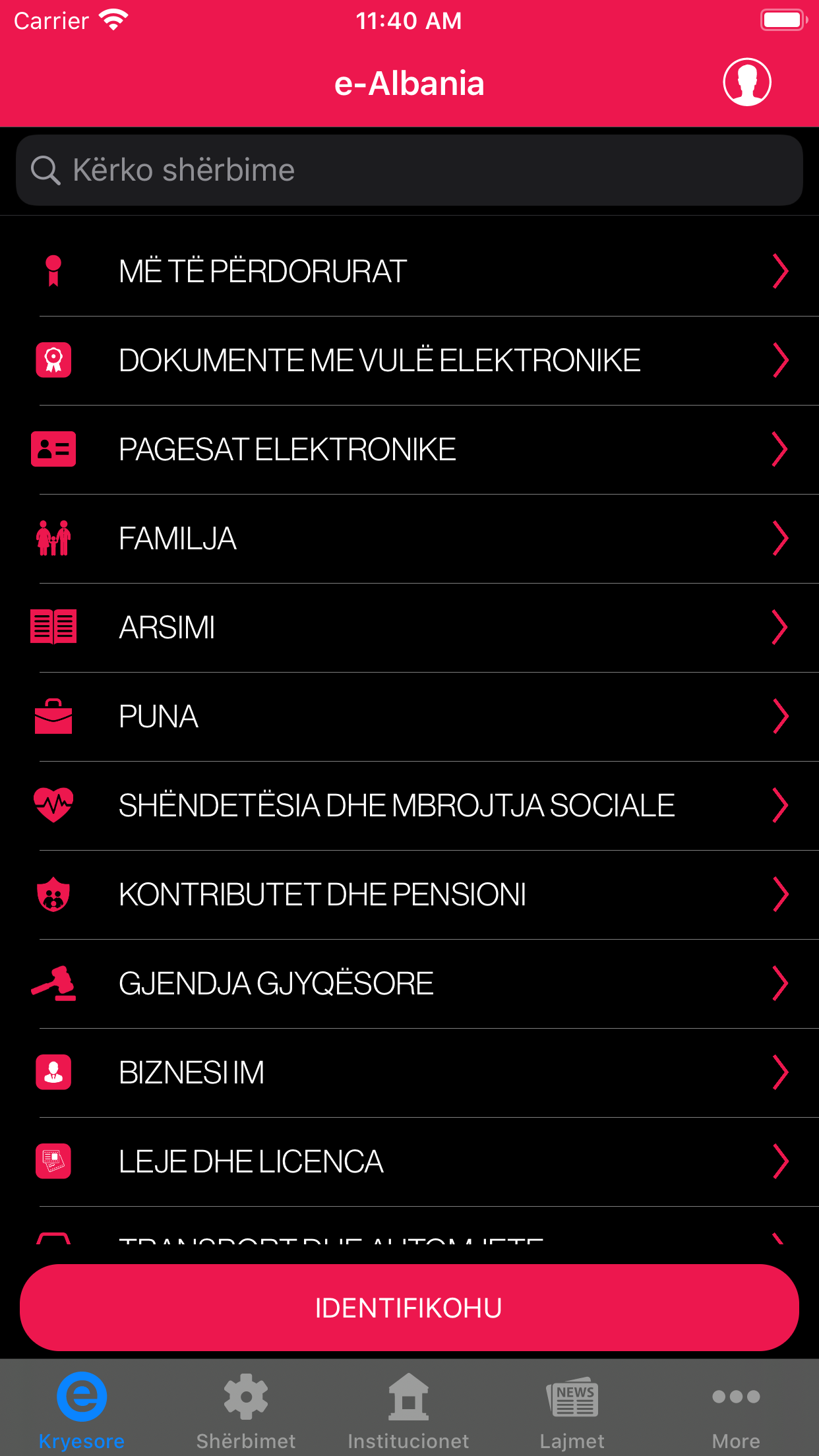The image size is (819, 1456).
Task: Open the user profile icon
Action: tap(747, 82)
